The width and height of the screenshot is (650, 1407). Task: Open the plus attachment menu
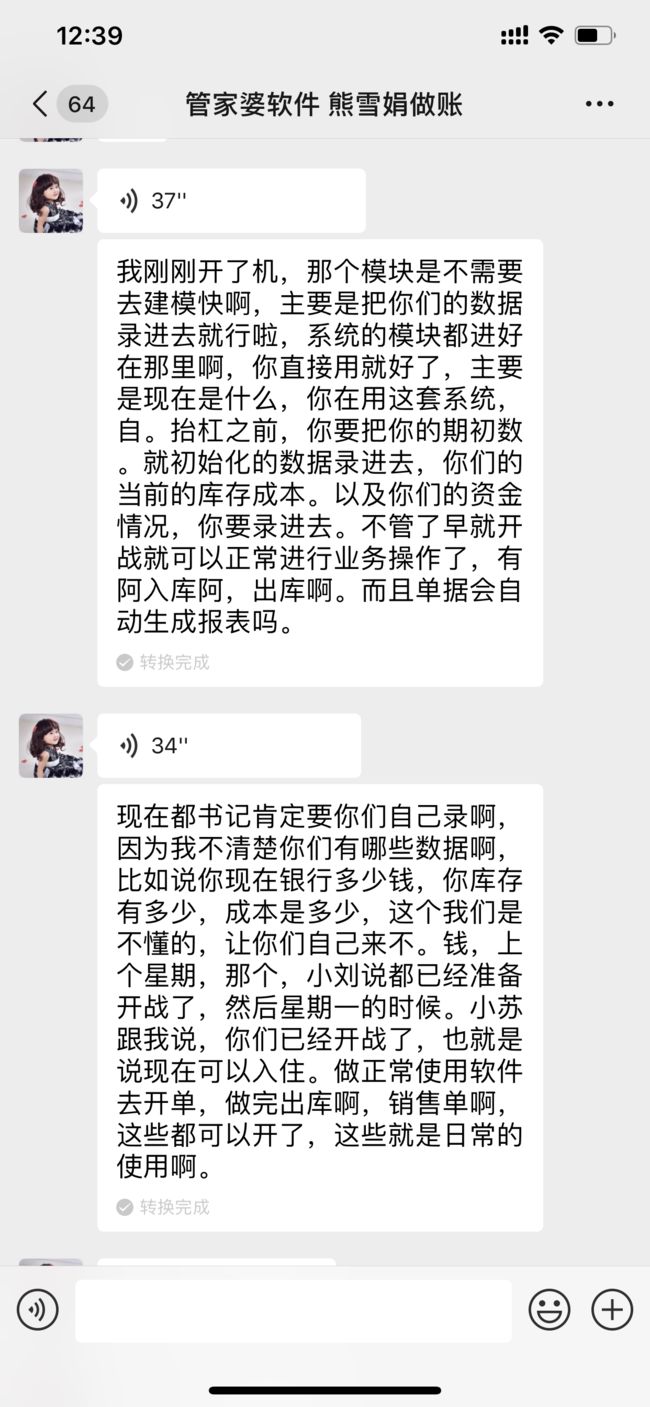[x=612, y=1309]
